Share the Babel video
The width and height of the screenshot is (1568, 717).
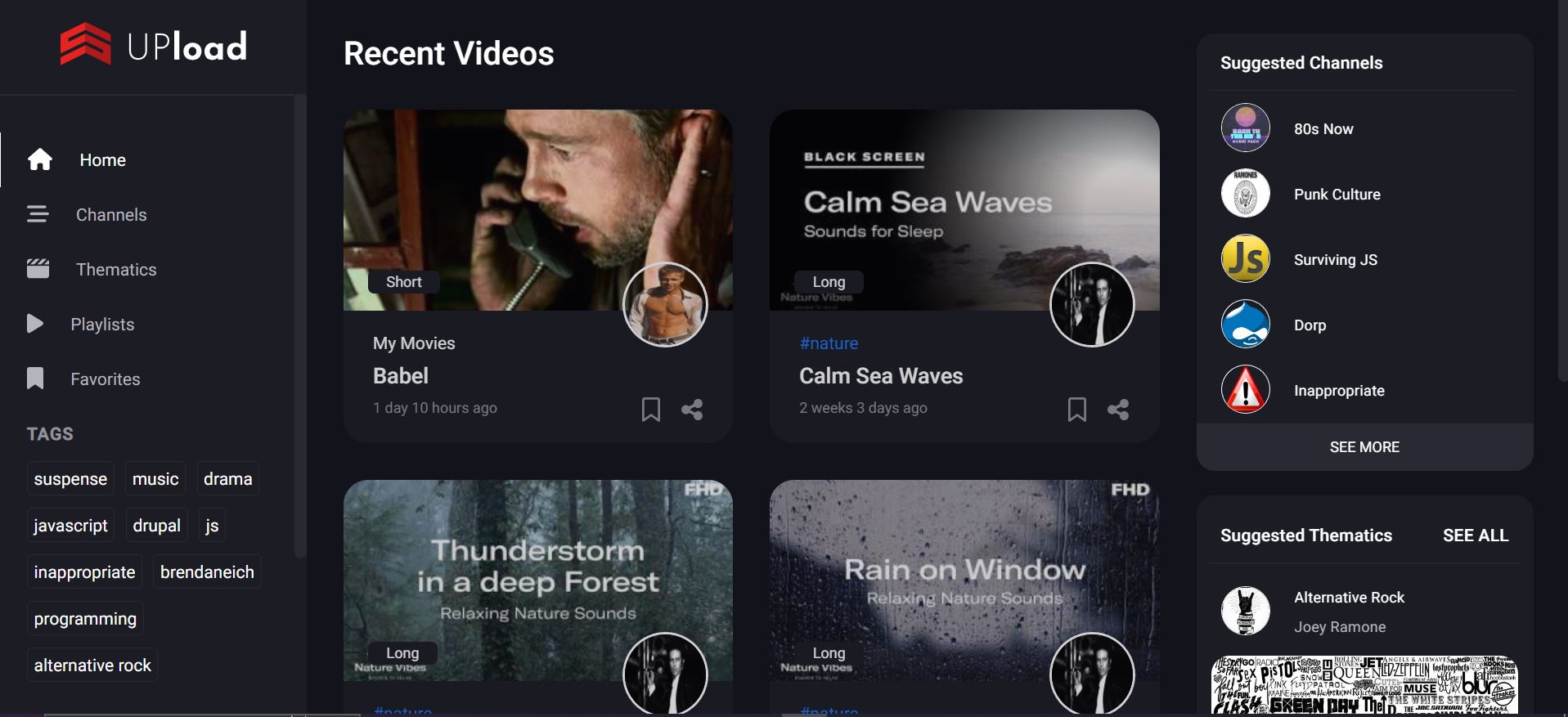pos(692,409)
